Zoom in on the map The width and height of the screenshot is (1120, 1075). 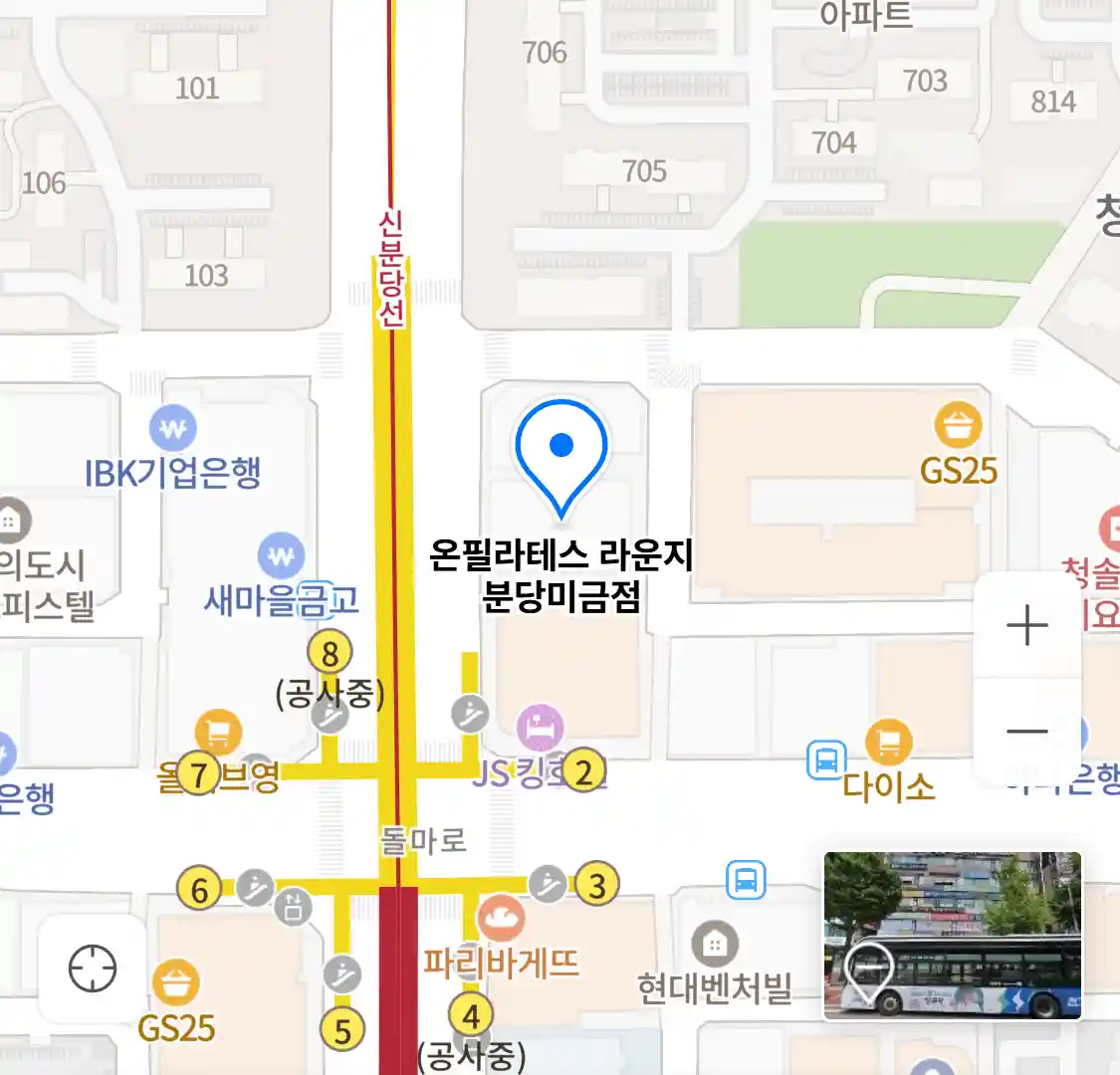click(1026, 627)
